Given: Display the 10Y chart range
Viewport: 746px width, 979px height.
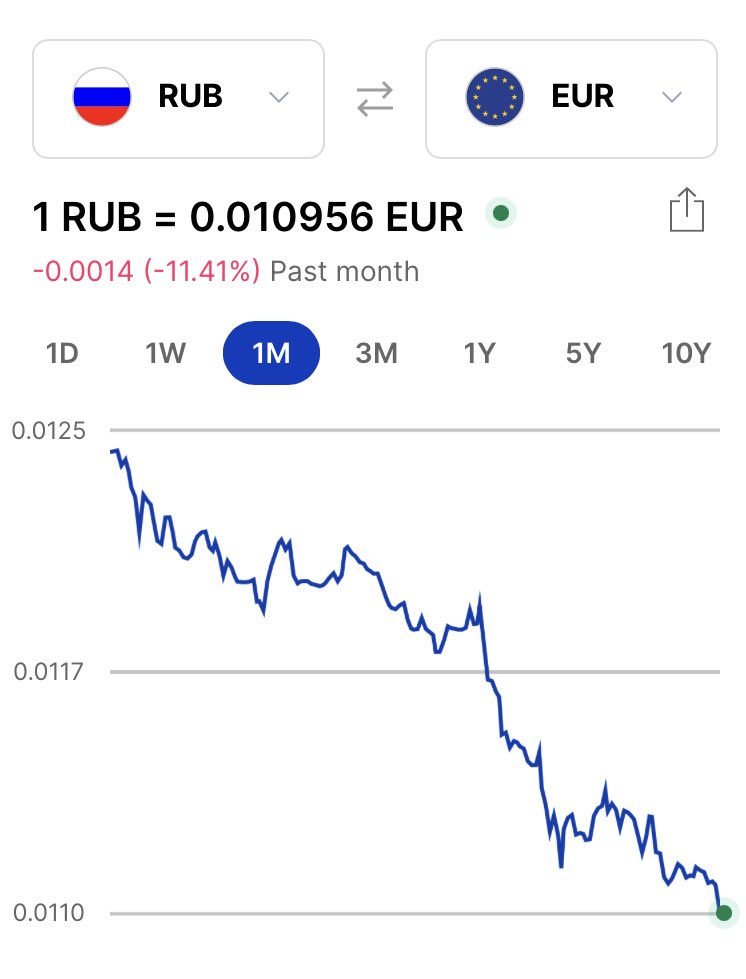Looking at the screenshot, I should 686,354.
